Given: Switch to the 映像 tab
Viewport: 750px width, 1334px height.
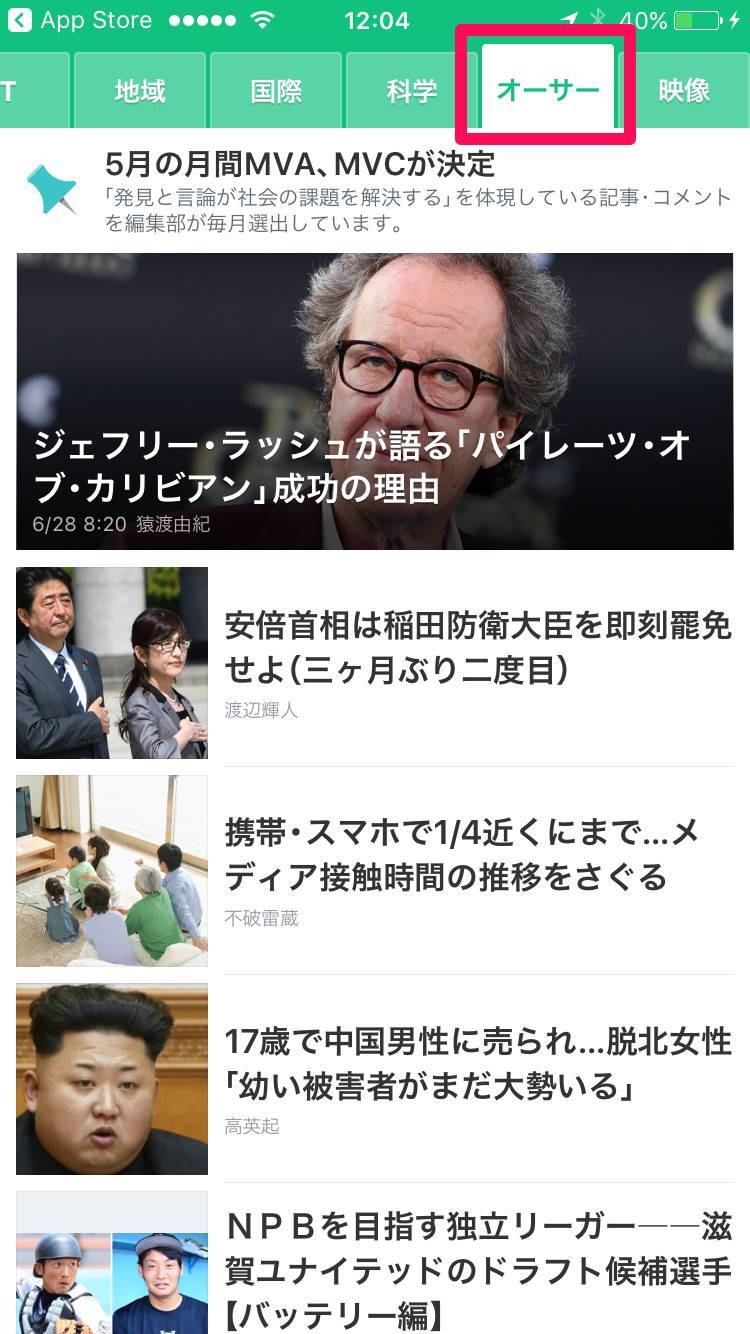Looking at the screenshot, I should point(684,91).
